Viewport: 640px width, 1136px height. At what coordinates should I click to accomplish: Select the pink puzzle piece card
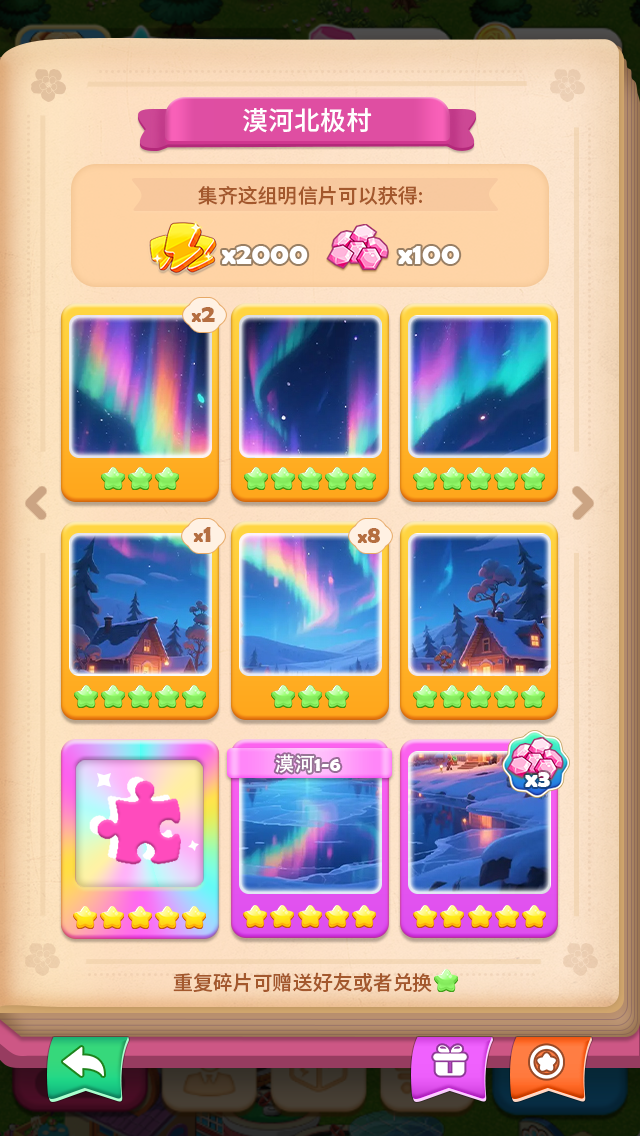click(x=140, y=836)
